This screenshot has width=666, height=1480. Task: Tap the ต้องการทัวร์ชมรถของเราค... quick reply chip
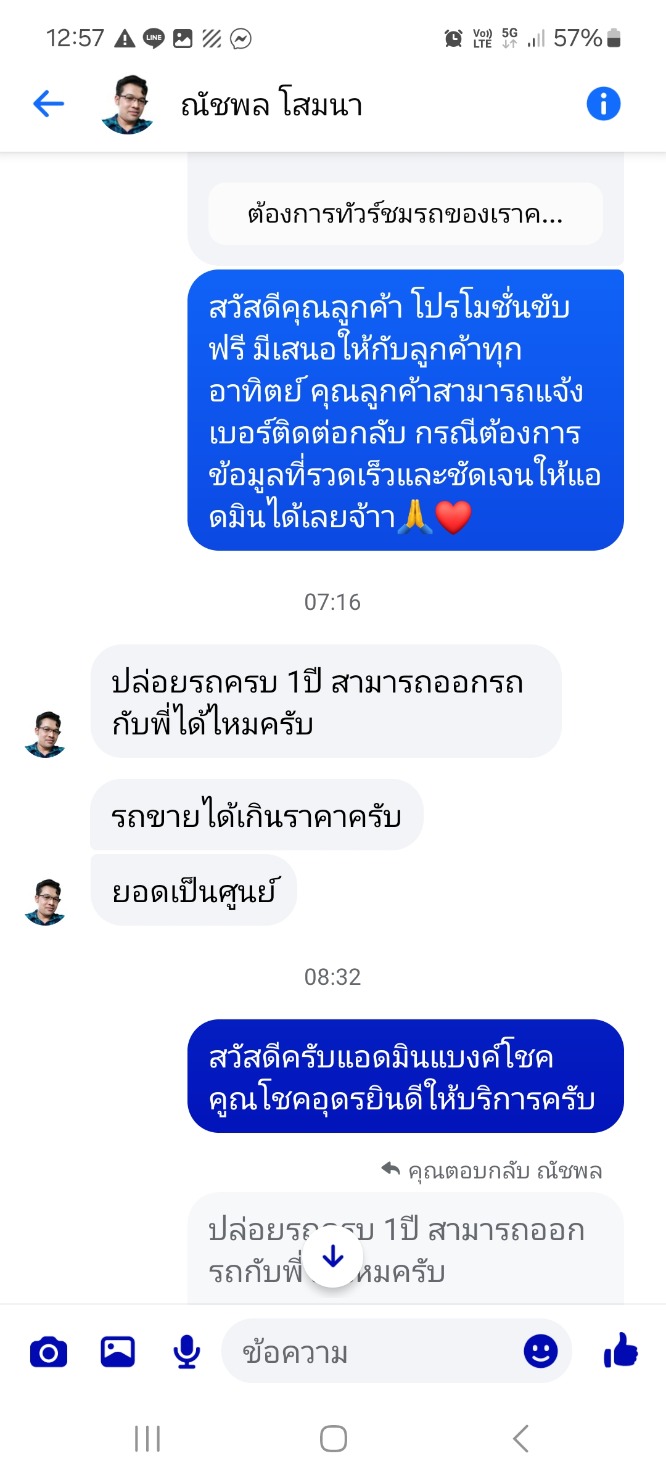point(405,214)
